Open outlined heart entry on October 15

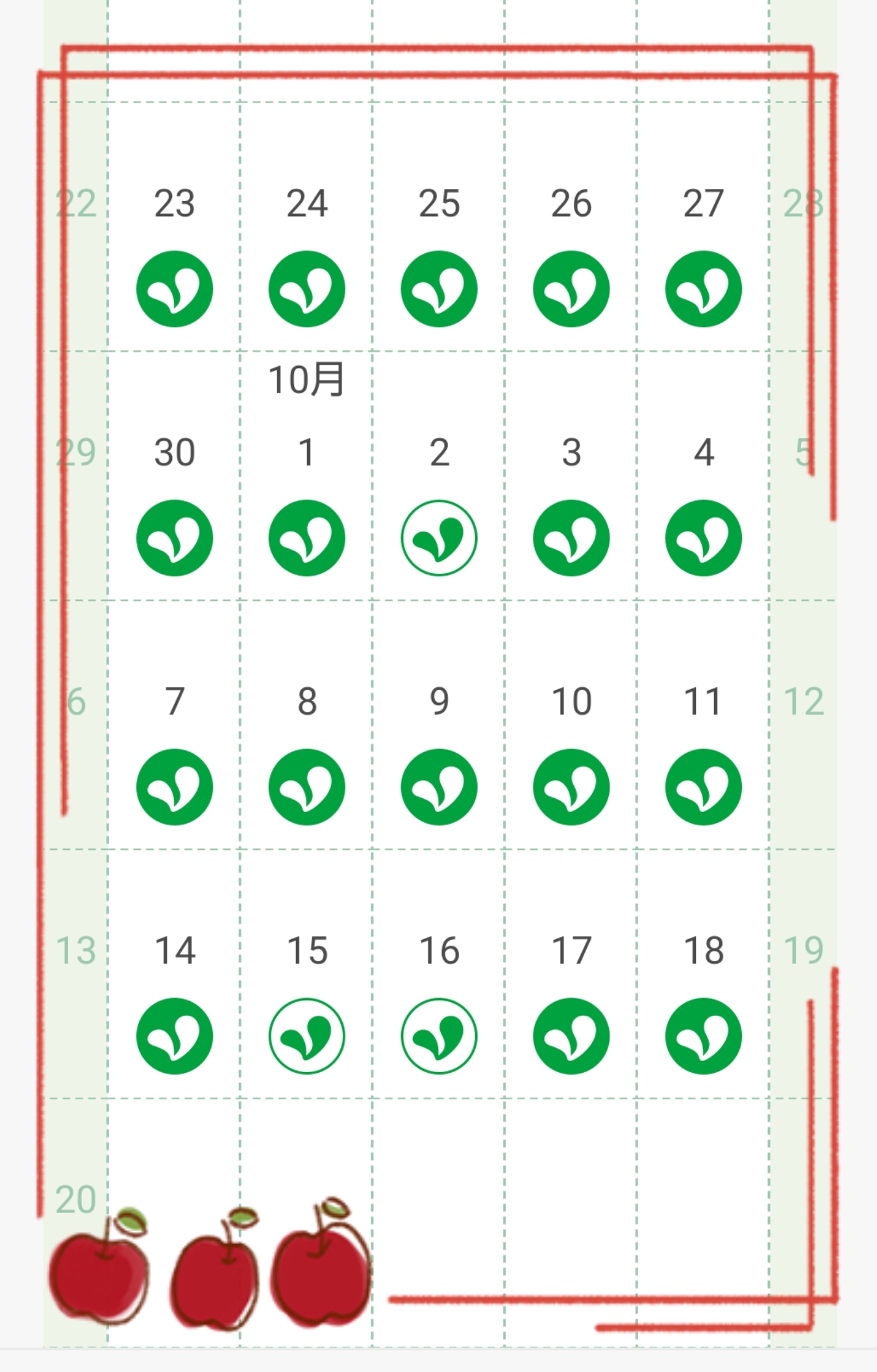click(x=306, y=1036)
